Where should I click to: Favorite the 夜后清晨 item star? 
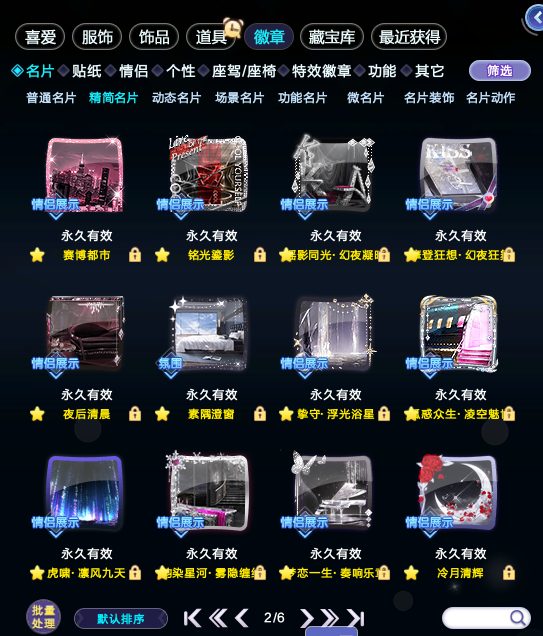[37, 414]
